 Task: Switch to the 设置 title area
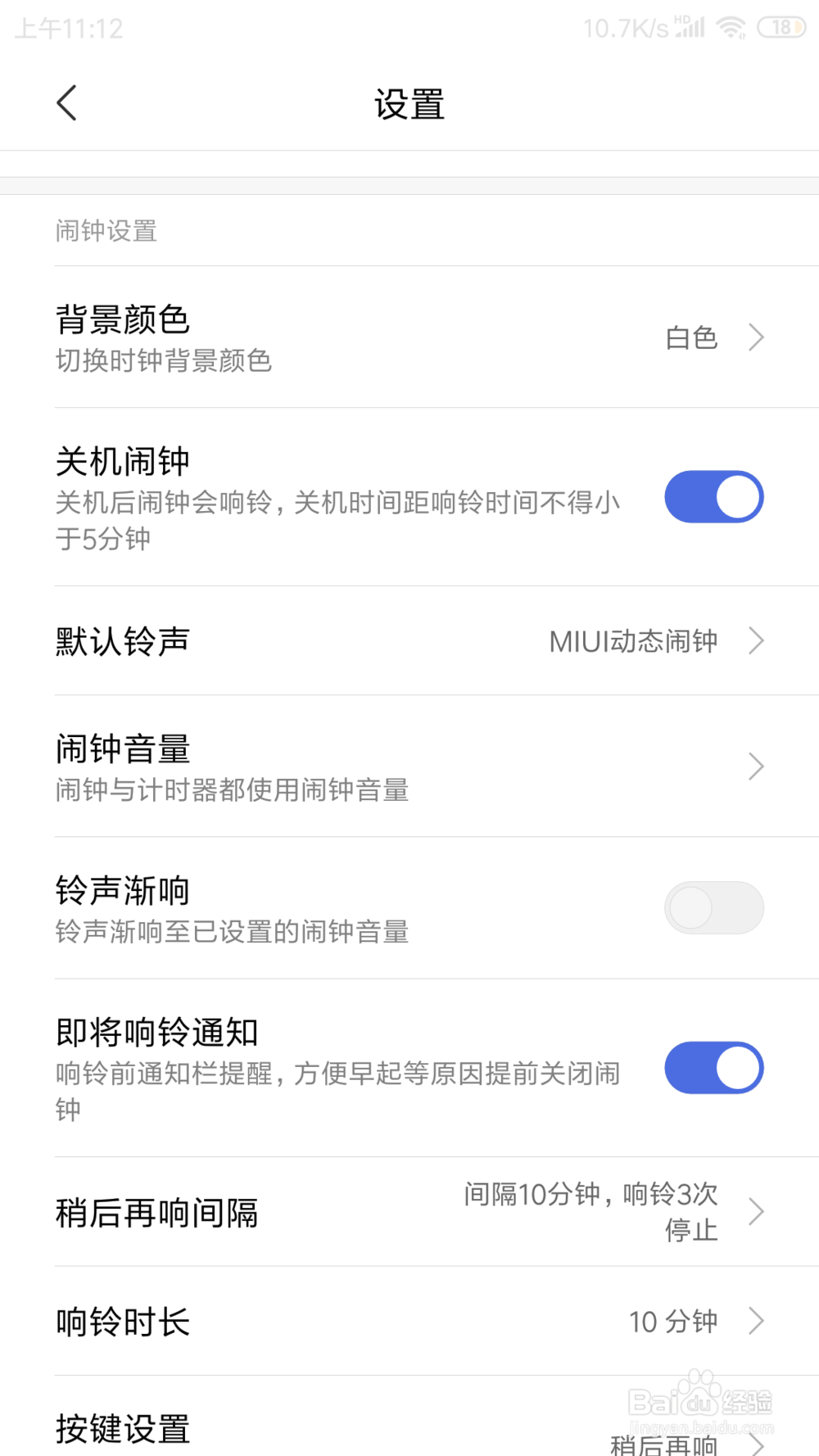[409, 102]
